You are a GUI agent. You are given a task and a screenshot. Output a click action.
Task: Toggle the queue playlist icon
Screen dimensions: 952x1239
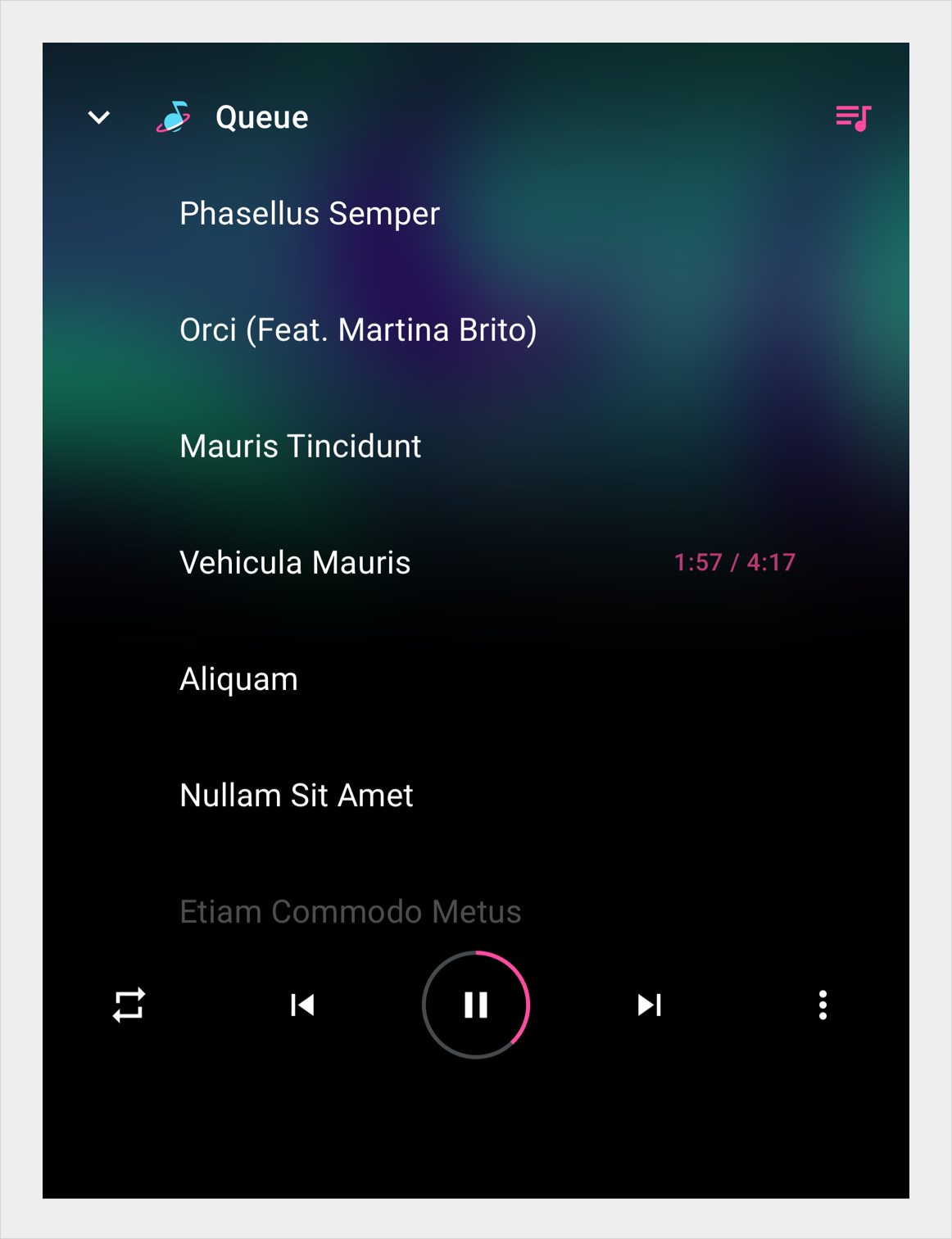[x=853, y=118]
